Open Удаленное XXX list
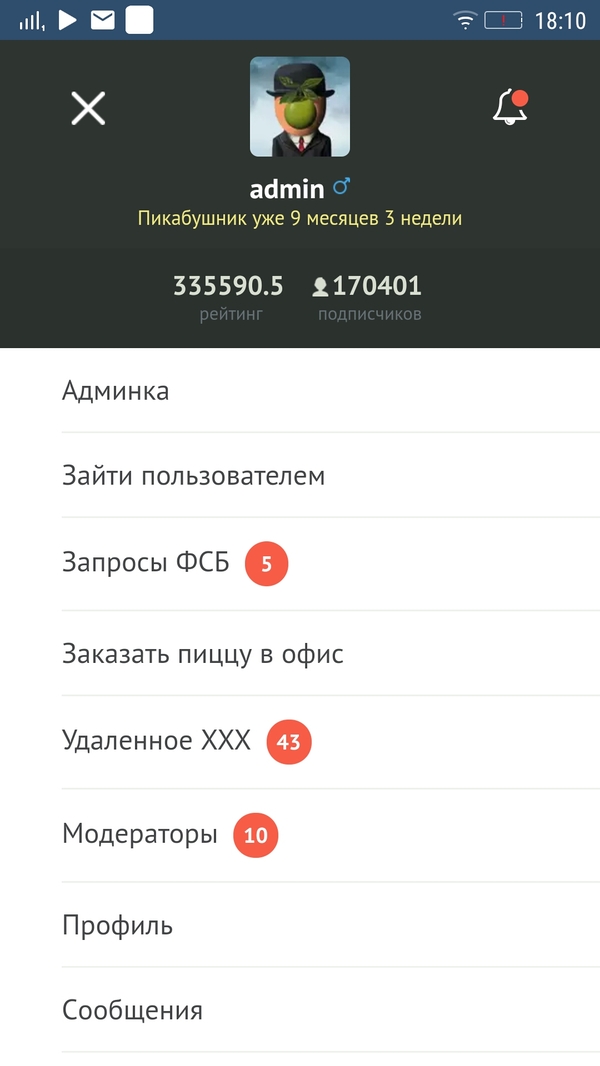This screenshot has width=600, height=1066. pos(157,742)
